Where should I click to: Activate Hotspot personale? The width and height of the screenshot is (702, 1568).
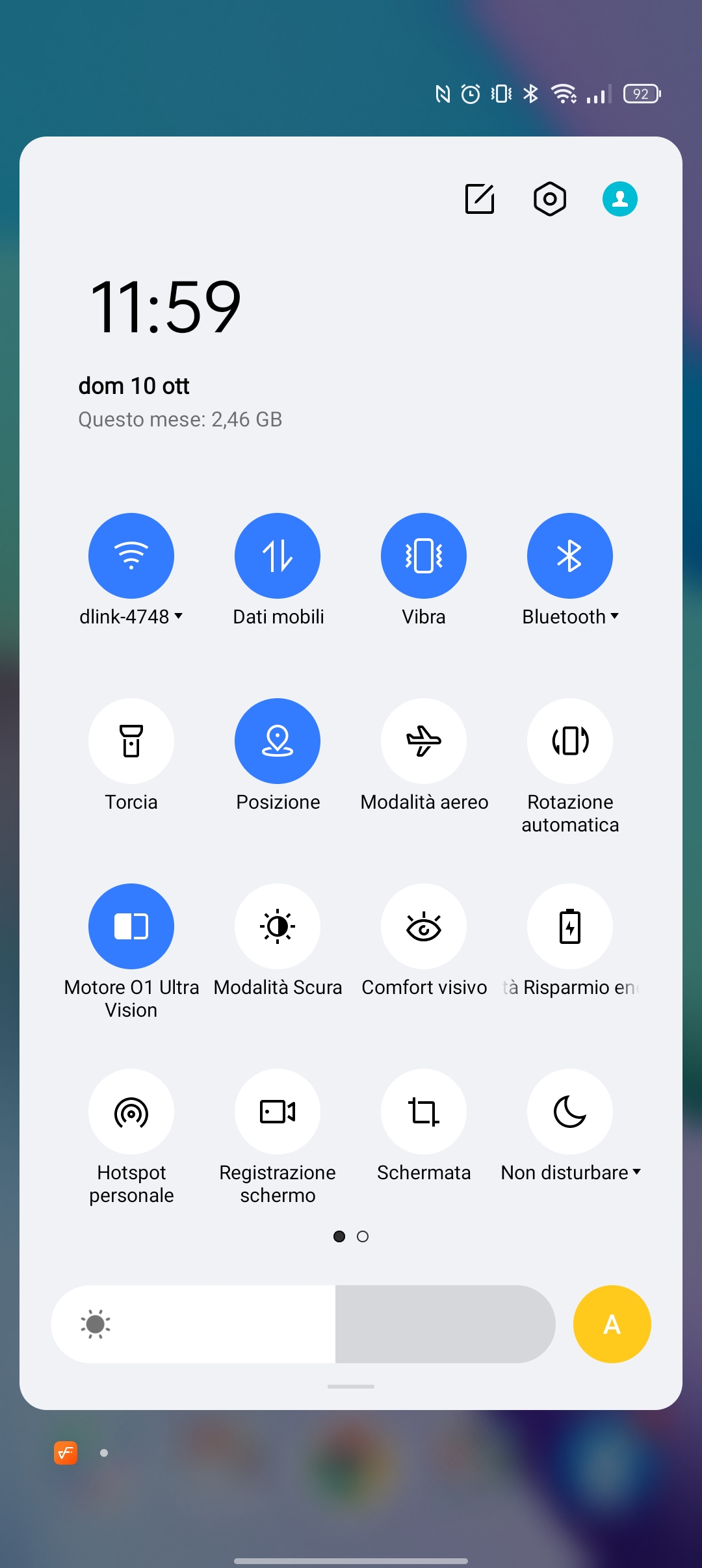tap(131, 1112)
